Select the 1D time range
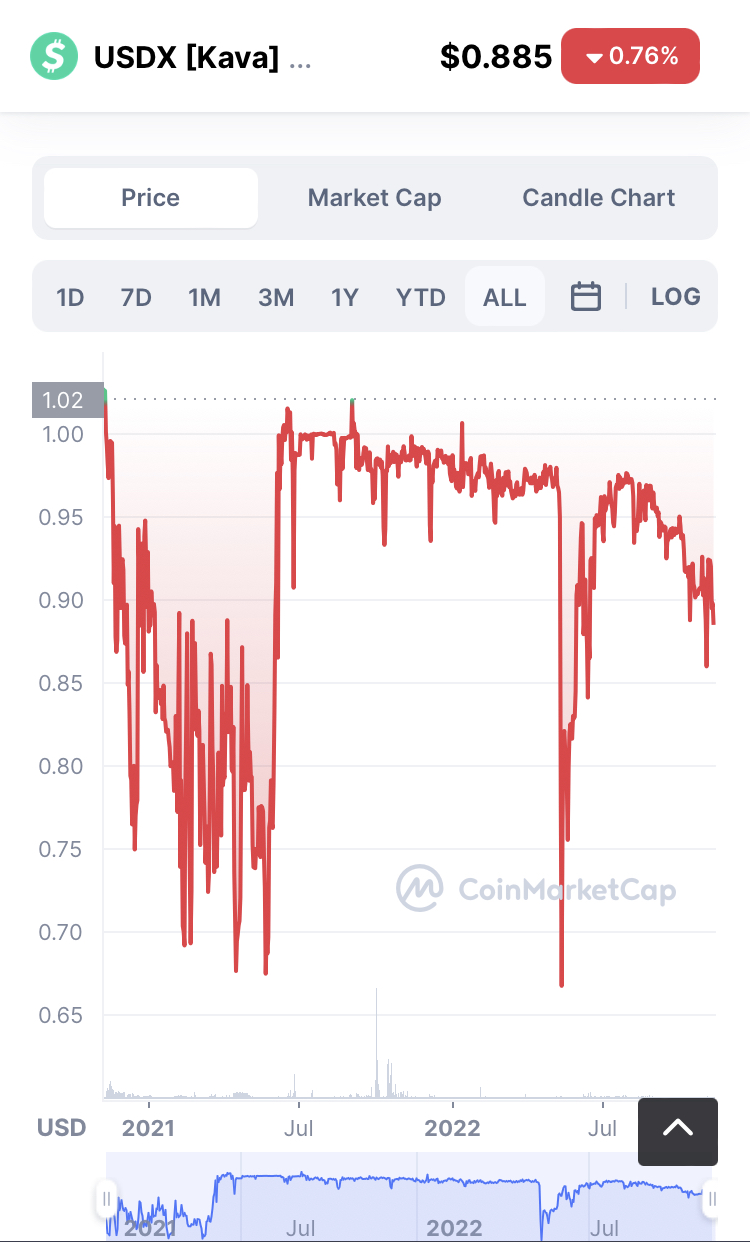750x1242 pixels. pyautogui.click(x=70, y=297)
